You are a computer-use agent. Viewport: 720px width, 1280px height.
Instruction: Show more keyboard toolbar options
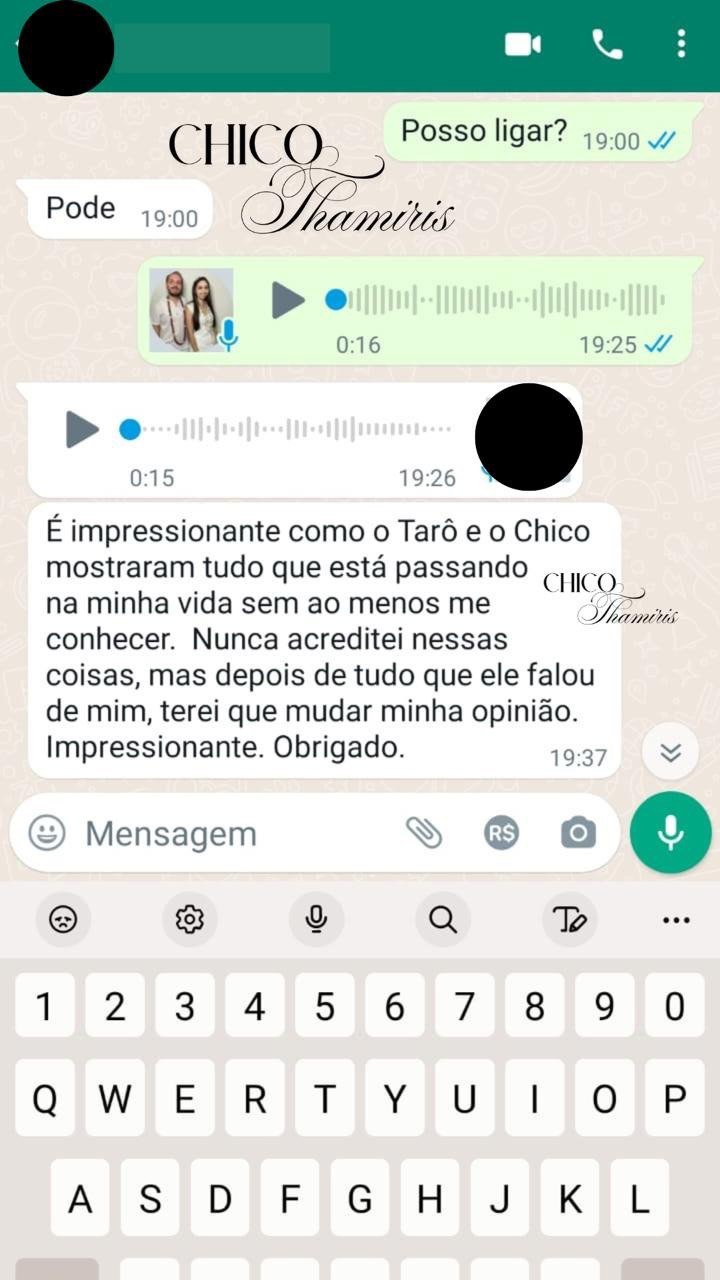click(677, 919)
